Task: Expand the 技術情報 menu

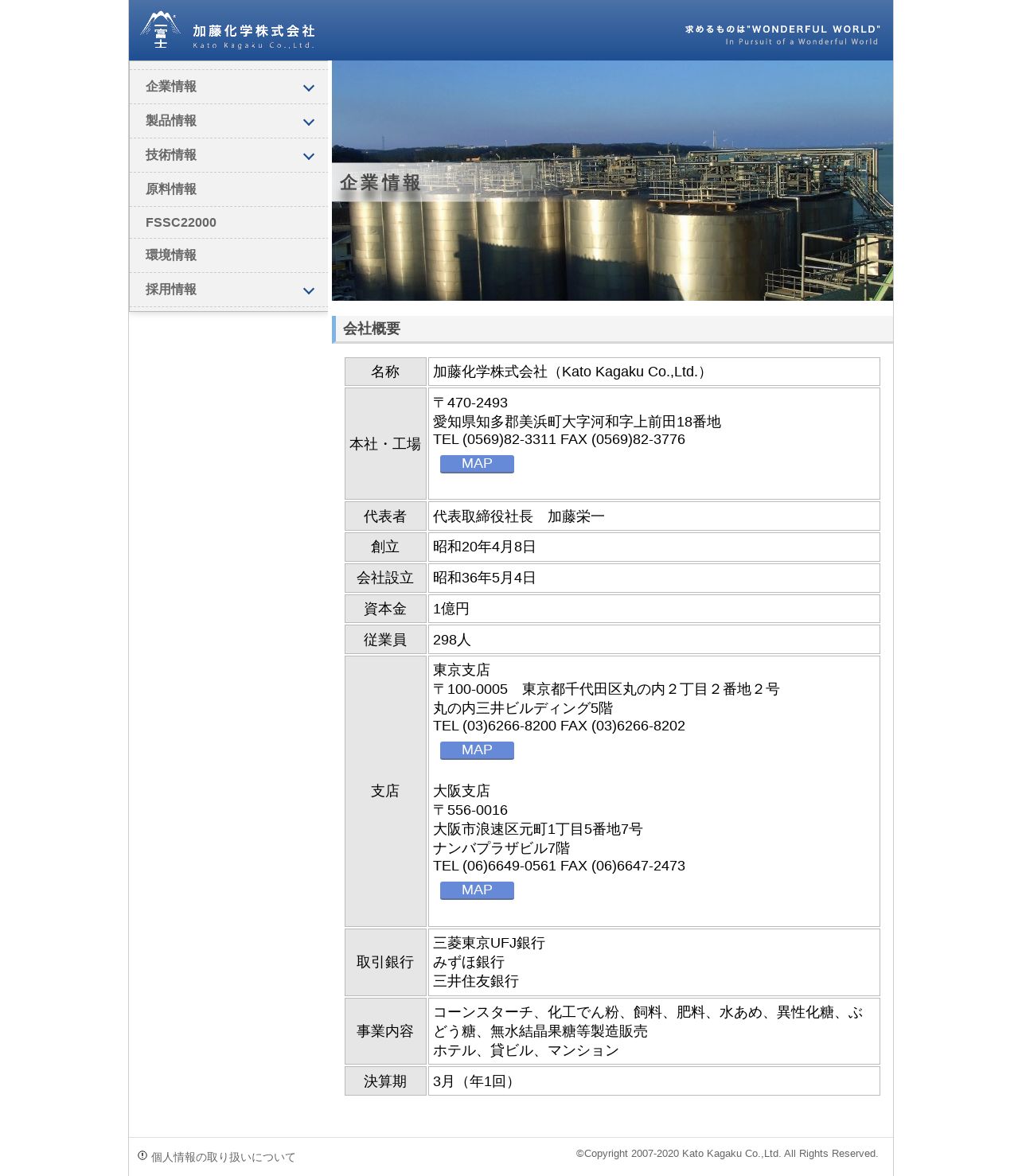Action: [228, 155]
